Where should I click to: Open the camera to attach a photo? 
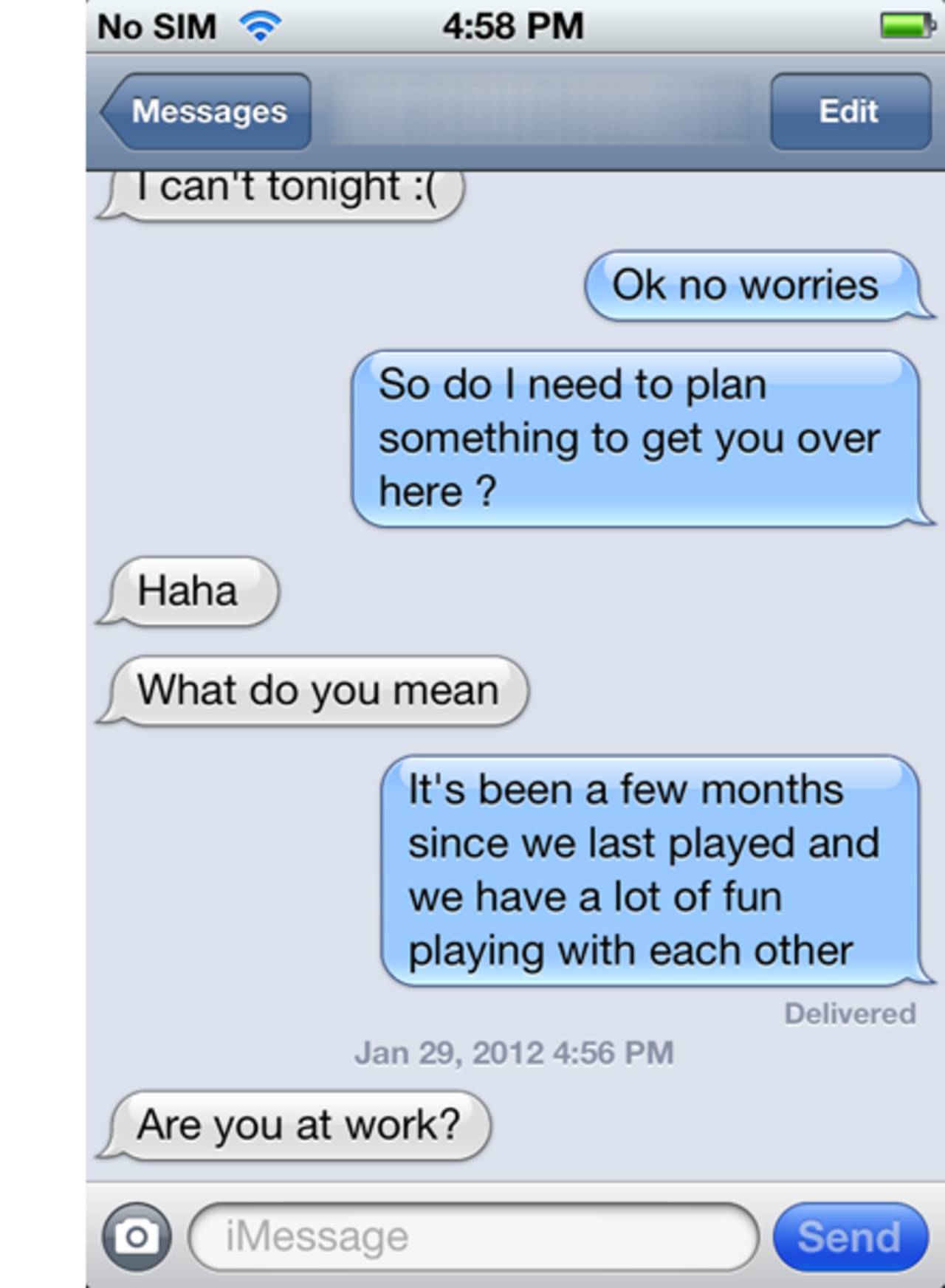click(137, 1236)
